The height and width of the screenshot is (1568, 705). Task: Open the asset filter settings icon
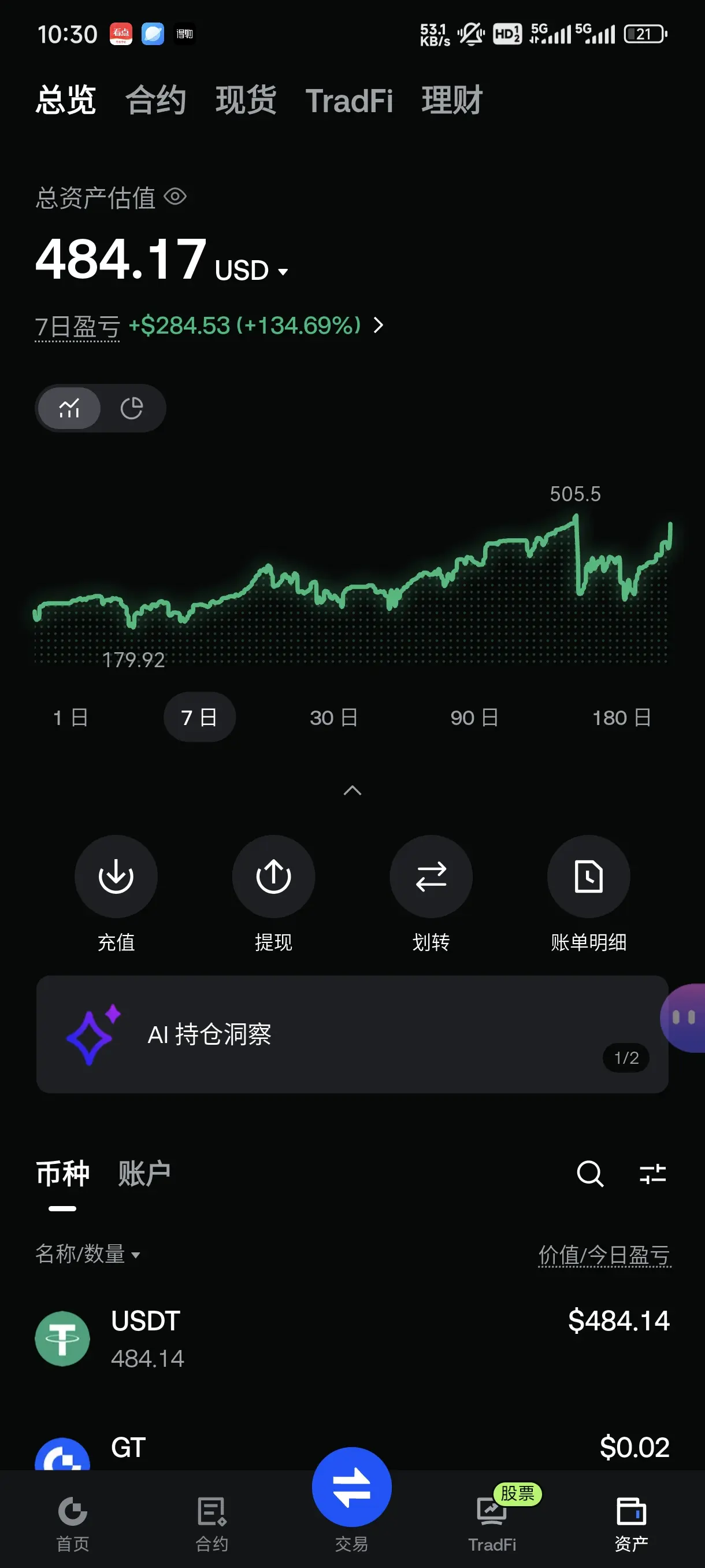652,1173
